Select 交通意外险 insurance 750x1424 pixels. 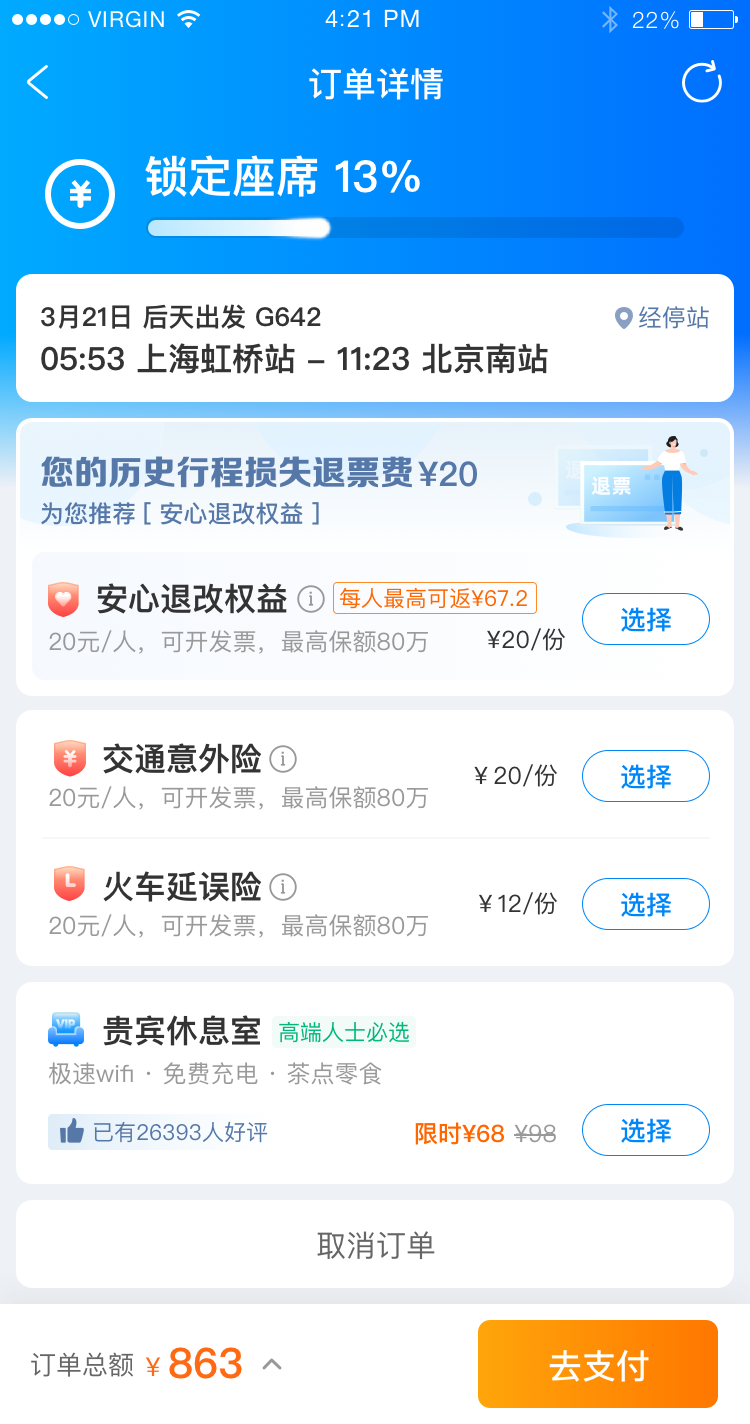point(645,776)
